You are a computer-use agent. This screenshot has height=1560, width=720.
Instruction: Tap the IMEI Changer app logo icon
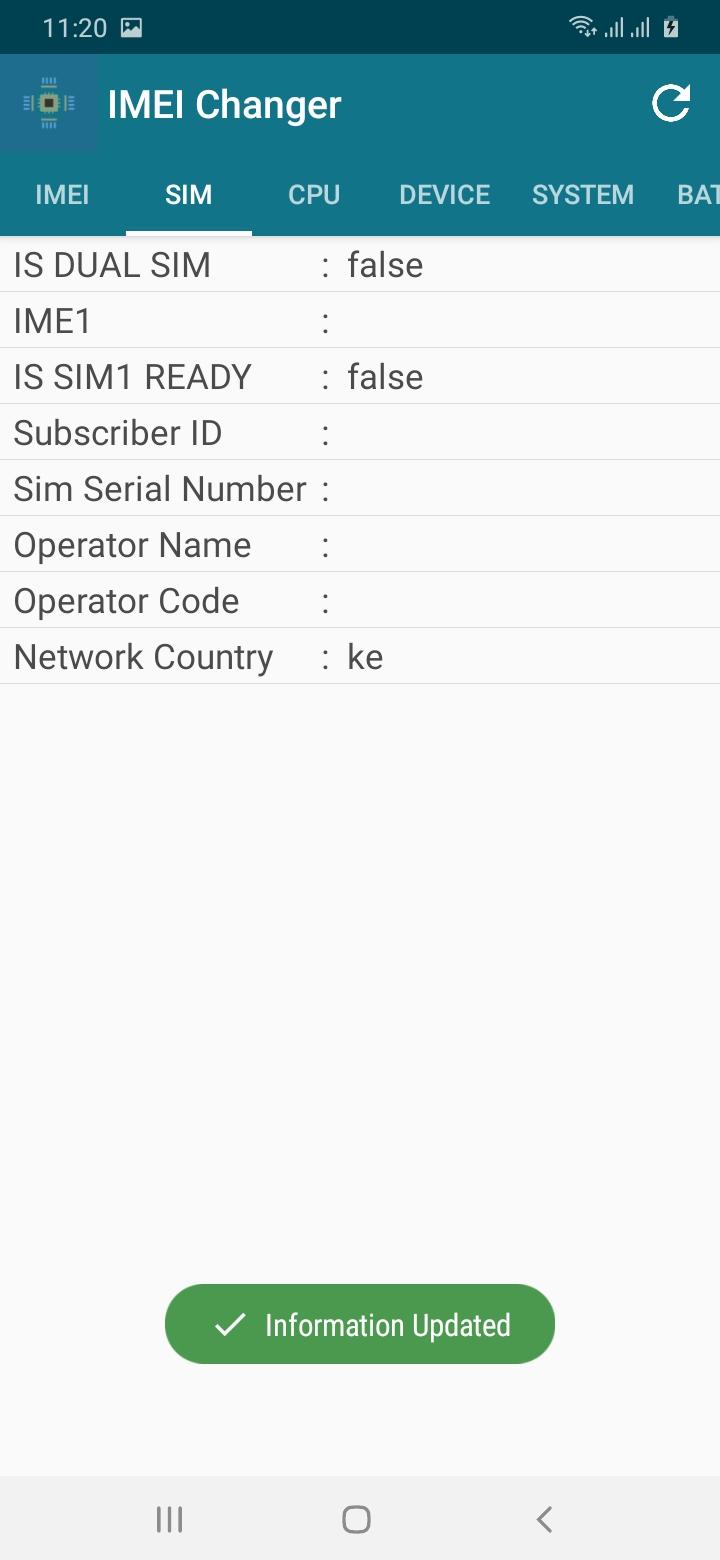point(48,103)
